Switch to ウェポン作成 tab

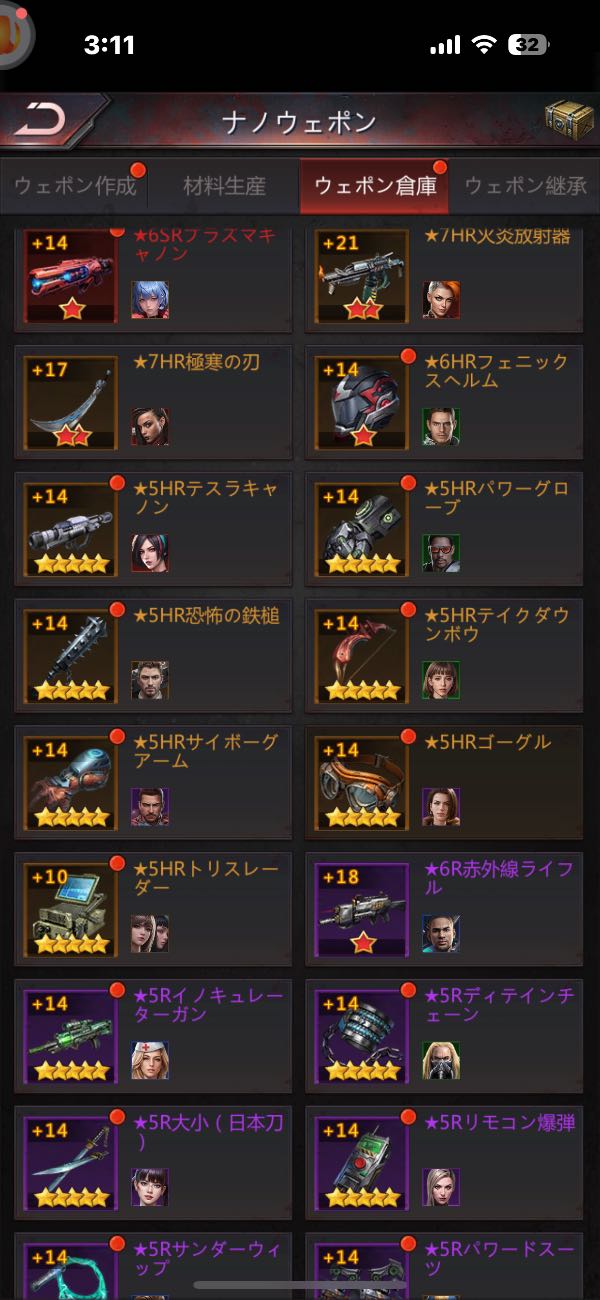[x=75, y=186]
